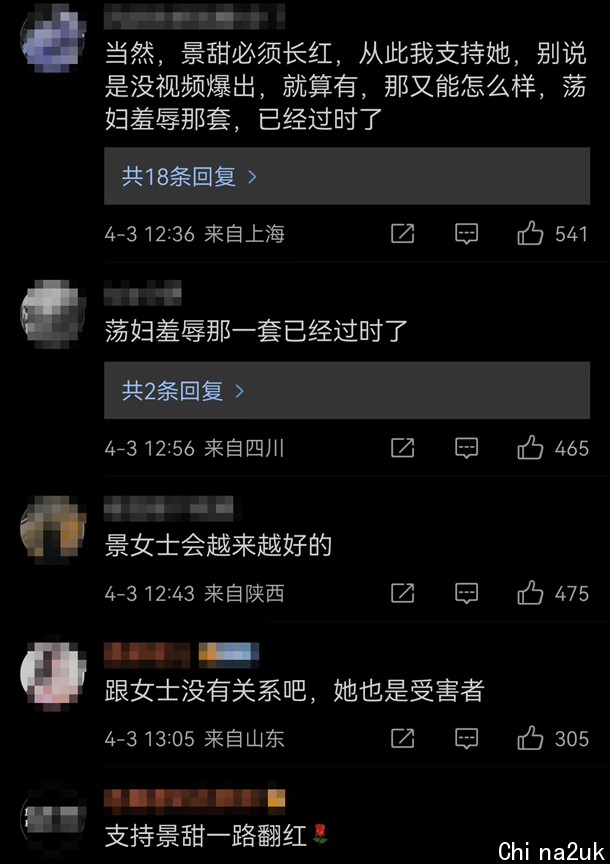Like the comment from 山东
610x864 pixels.
(x=530, y=739)
